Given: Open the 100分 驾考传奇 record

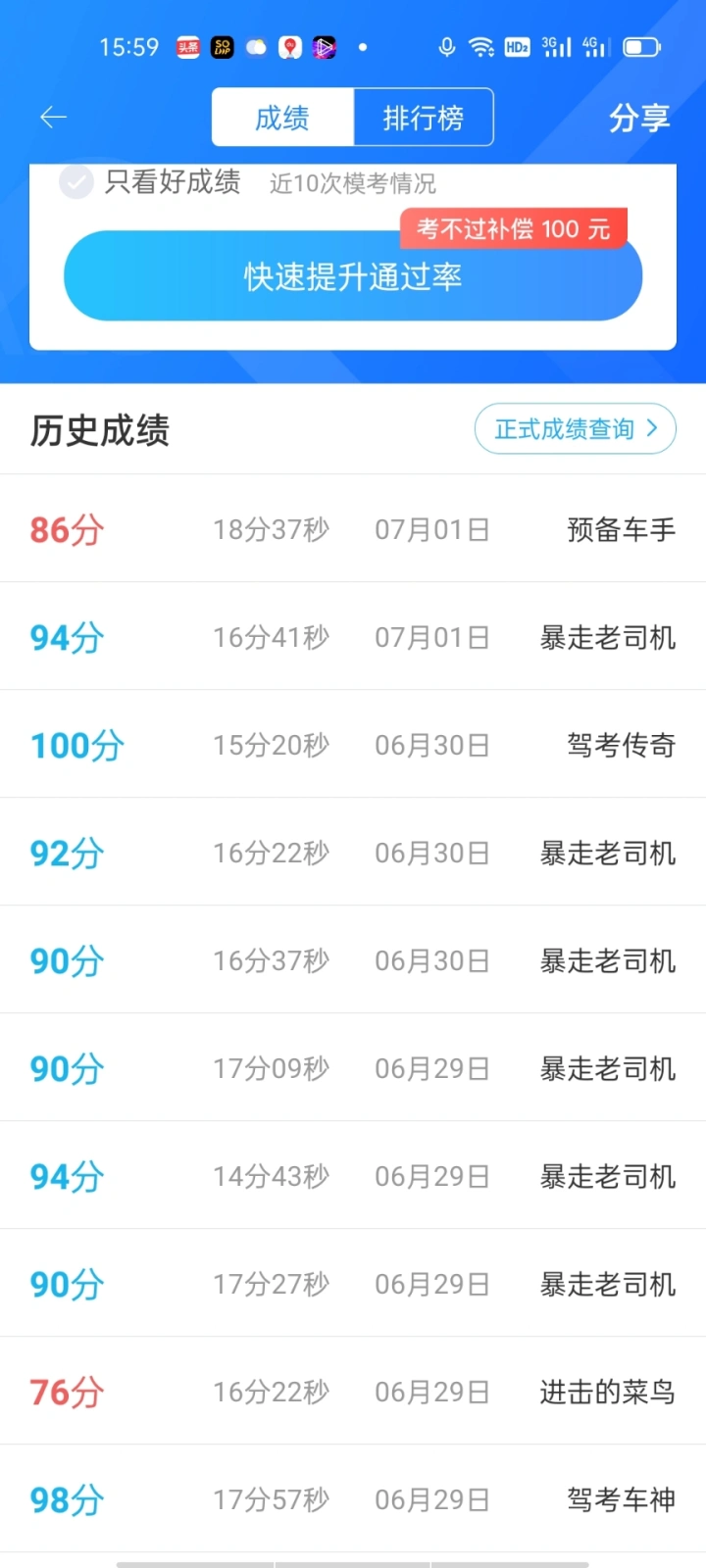Looking at the screenshot, I should tap(353, 745).
